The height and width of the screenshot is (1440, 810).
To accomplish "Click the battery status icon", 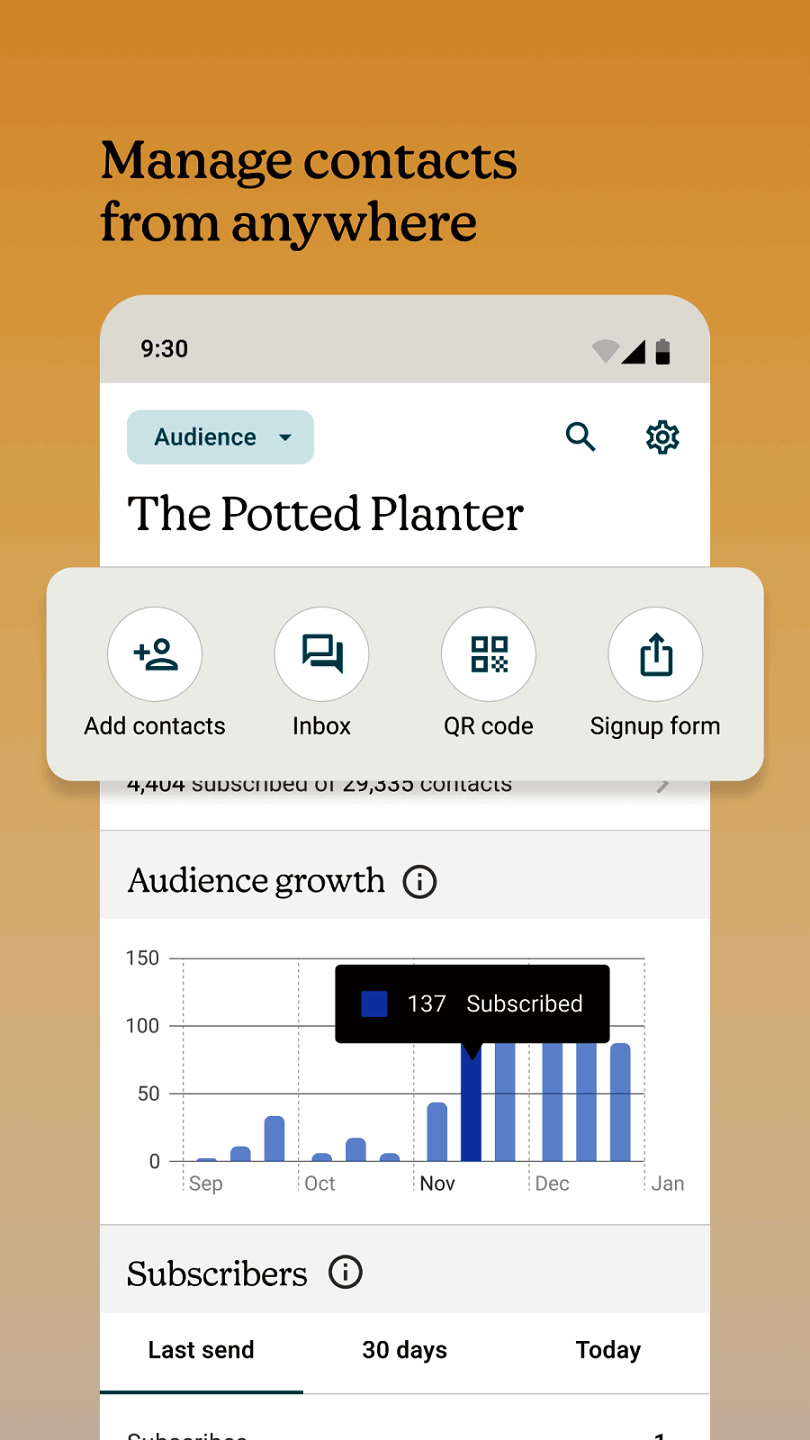I will [663, 350].
